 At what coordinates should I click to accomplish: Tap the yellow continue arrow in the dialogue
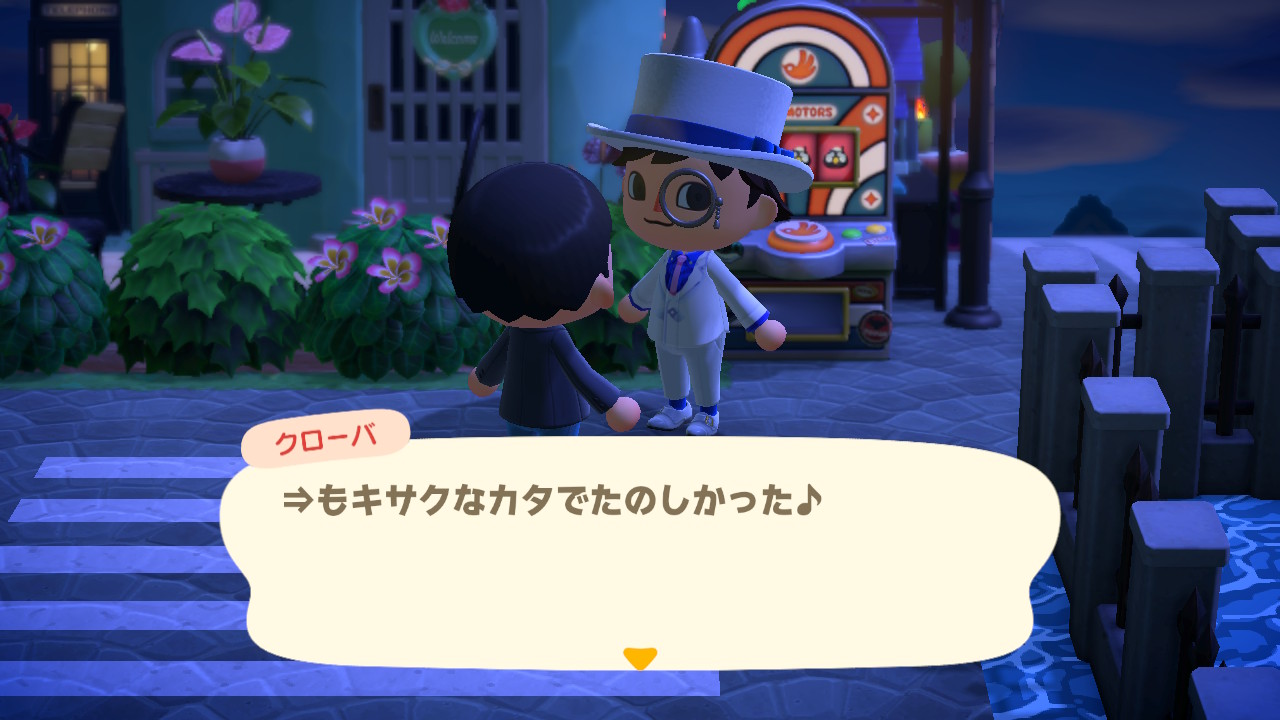point(639,657)
